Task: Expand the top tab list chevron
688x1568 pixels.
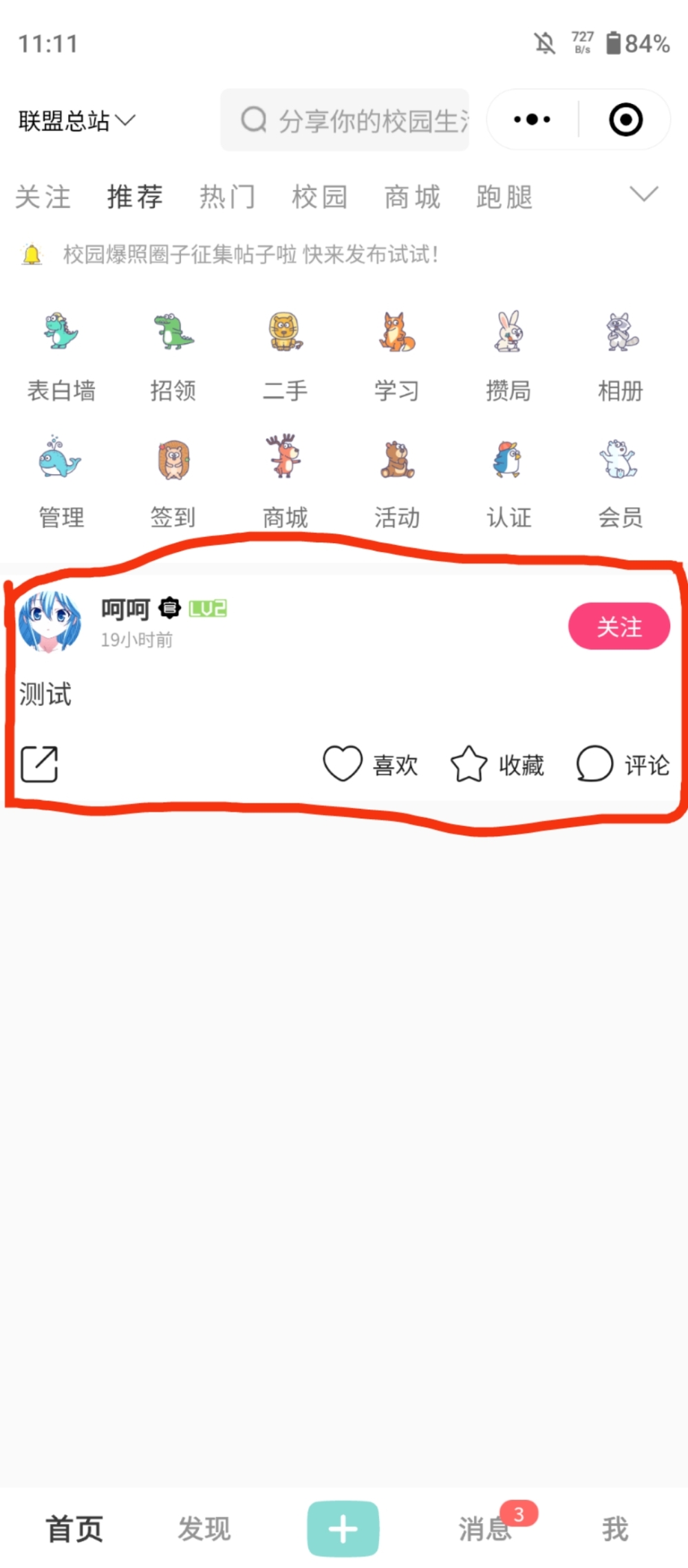Action: pos(644,194)
